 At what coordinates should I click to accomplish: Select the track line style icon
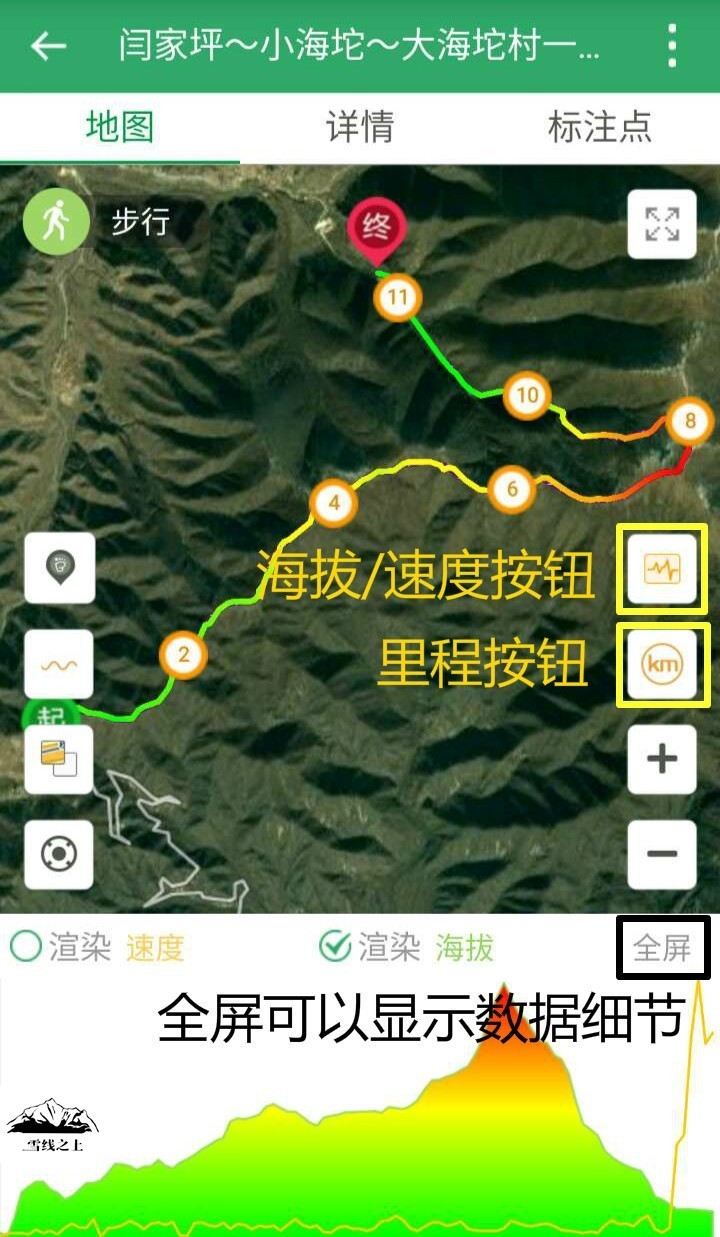click(x=57, y=662)
